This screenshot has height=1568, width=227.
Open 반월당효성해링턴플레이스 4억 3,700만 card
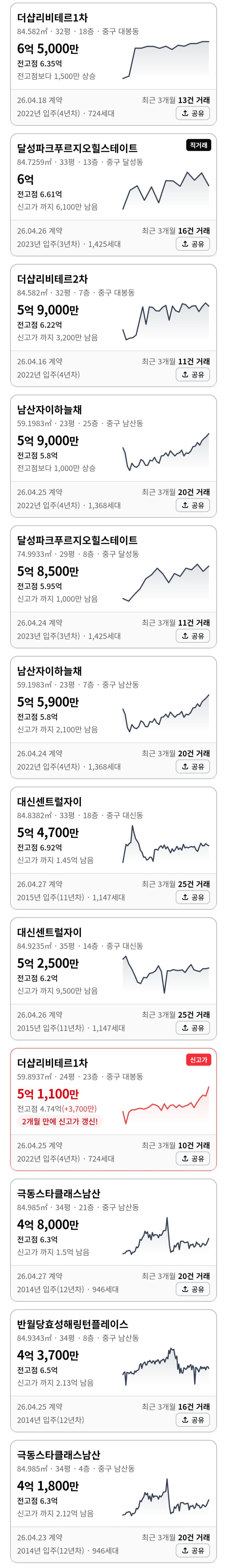(113, 1371)
